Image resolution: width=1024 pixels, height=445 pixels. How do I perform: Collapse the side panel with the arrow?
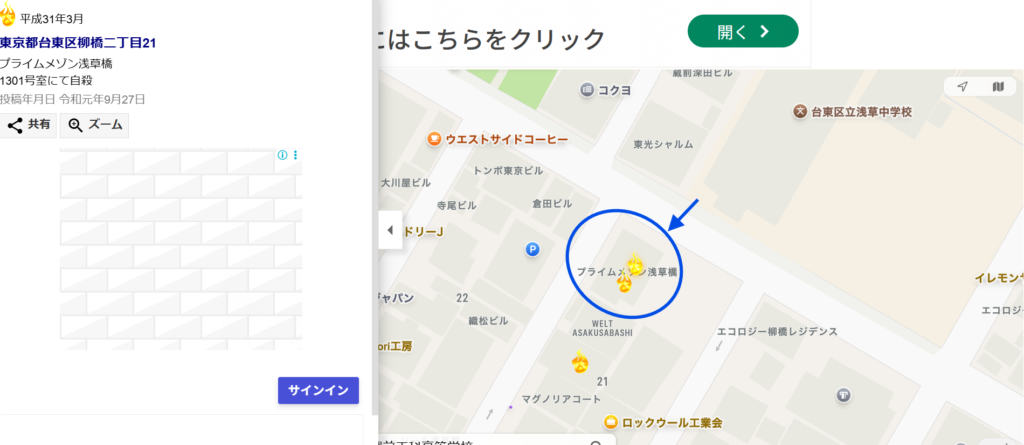click(x=389, y=230)
